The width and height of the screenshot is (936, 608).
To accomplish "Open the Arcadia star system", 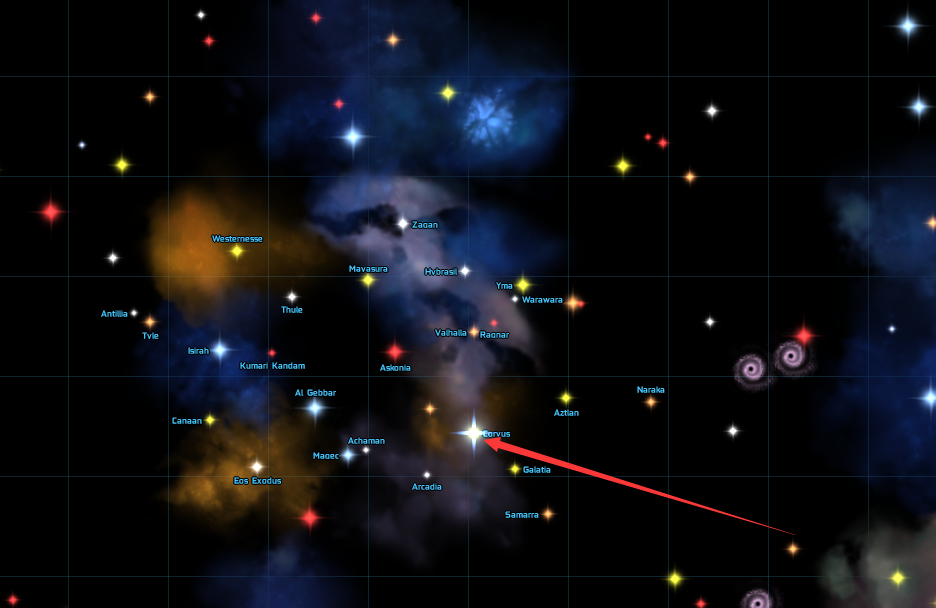I will pos(427,475).
